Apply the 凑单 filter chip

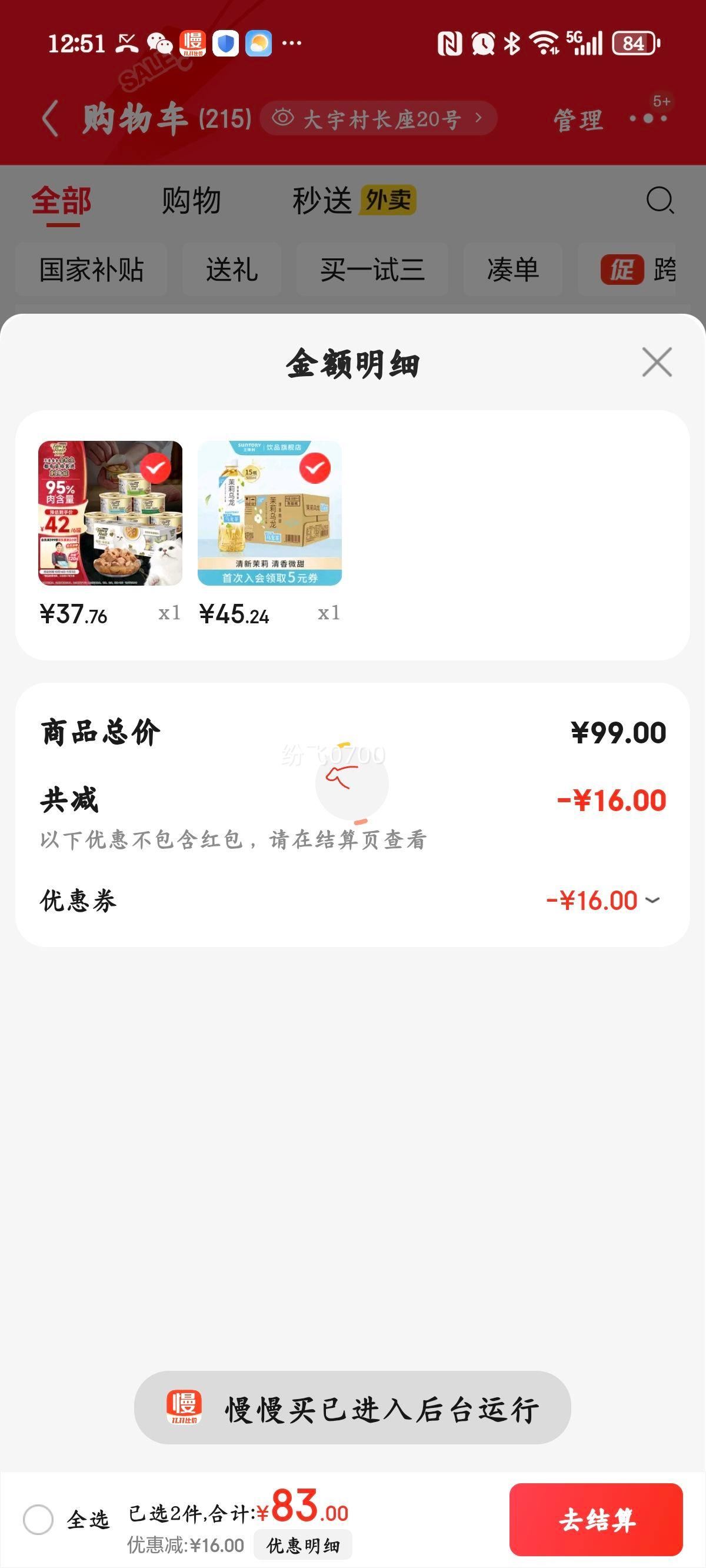[x=512, y=270]
